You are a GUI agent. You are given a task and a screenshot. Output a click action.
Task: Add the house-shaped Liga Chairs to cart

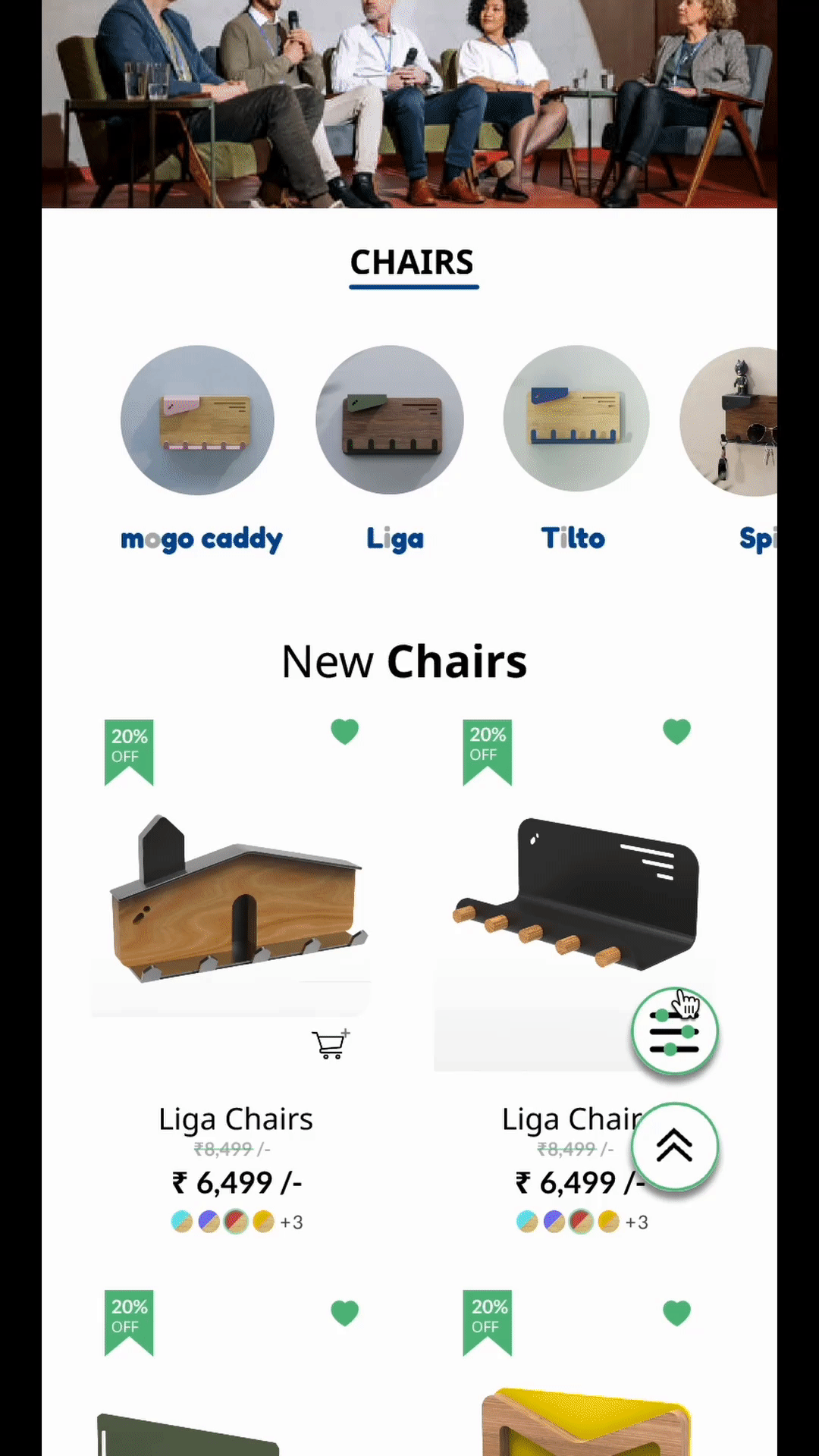pos(331,1044)
